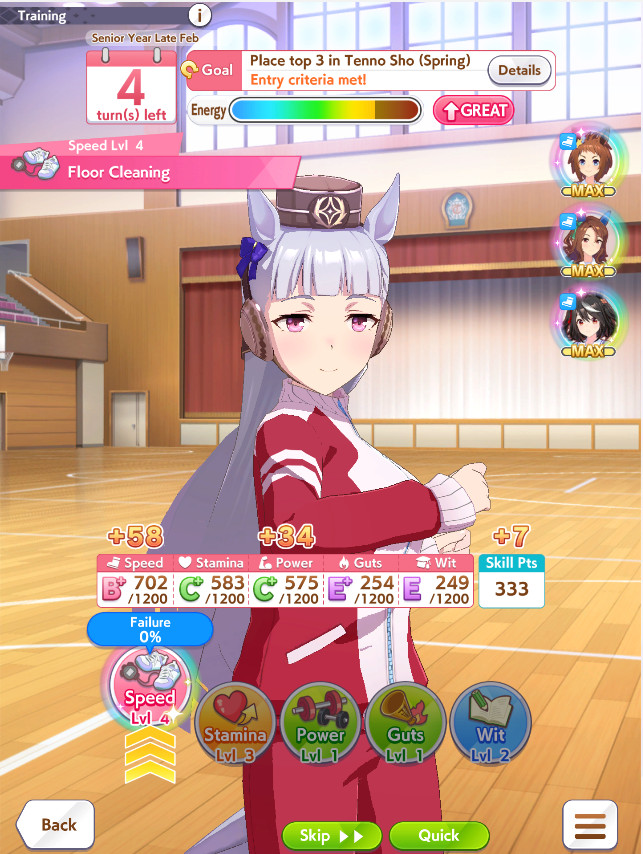The image size is (643, 854).
Task: Choose Guts training
Action: (x=405, y=728)
